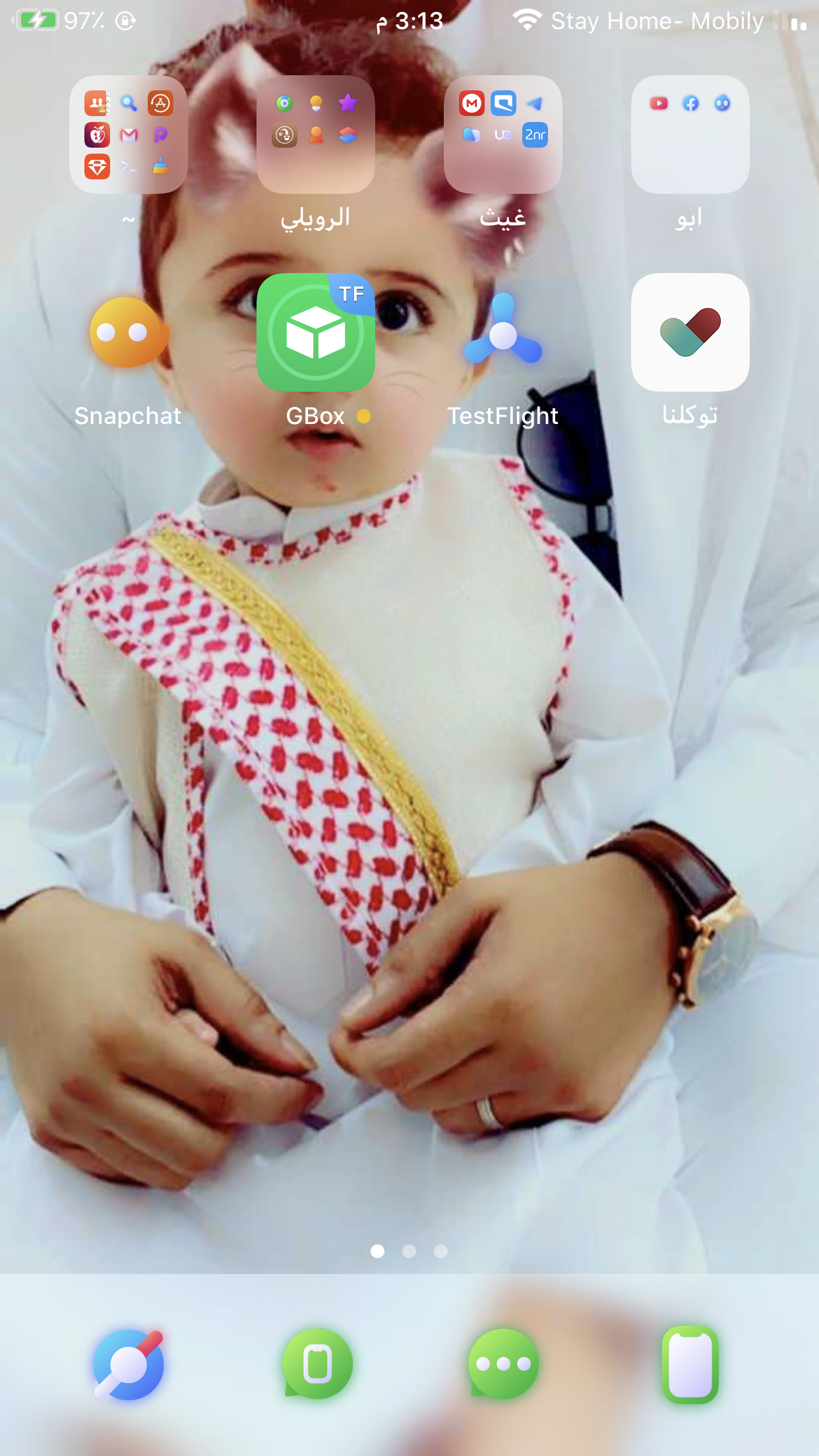Open the green phone-bubble dock app

(x=317, y=1364)
